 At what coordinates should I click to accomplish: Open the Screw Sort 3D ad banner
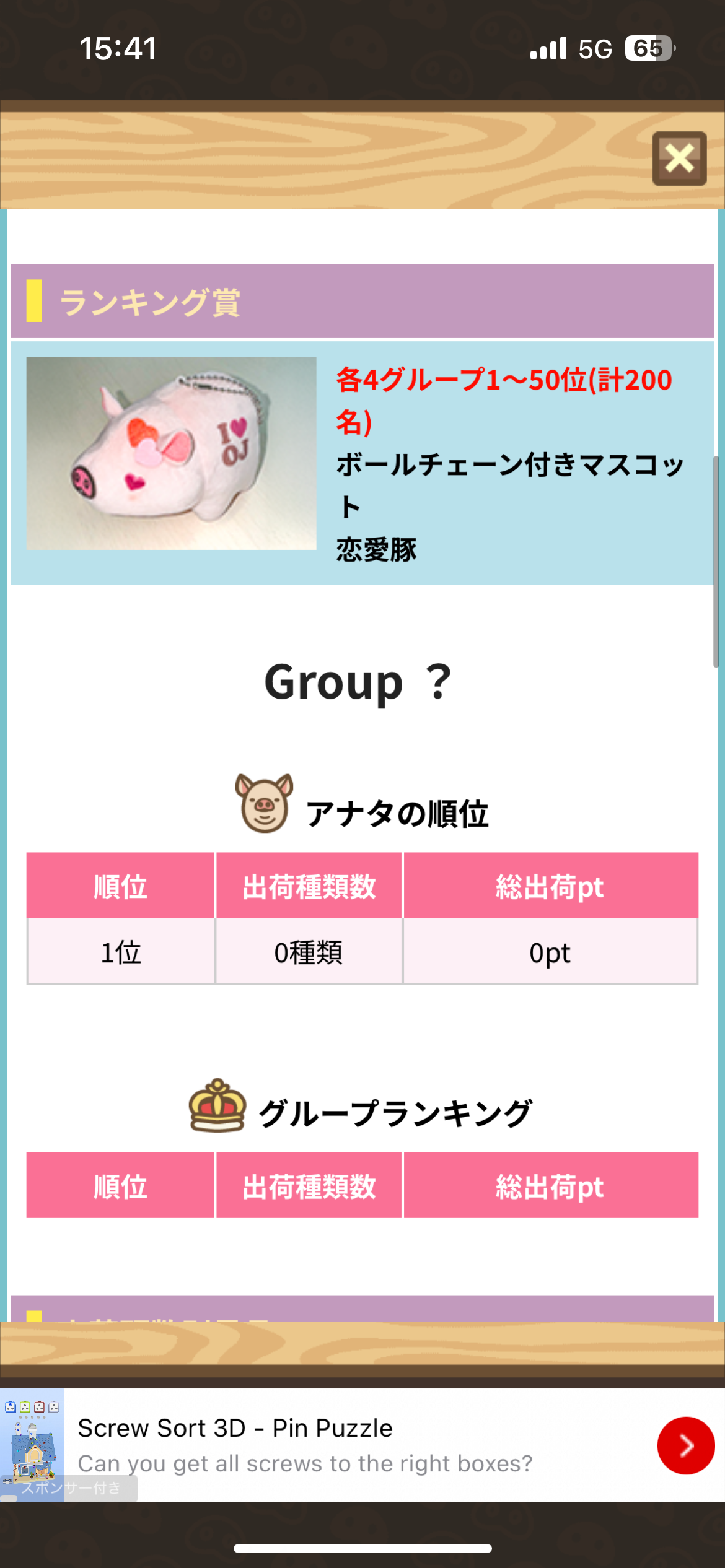click(362, 1445)
